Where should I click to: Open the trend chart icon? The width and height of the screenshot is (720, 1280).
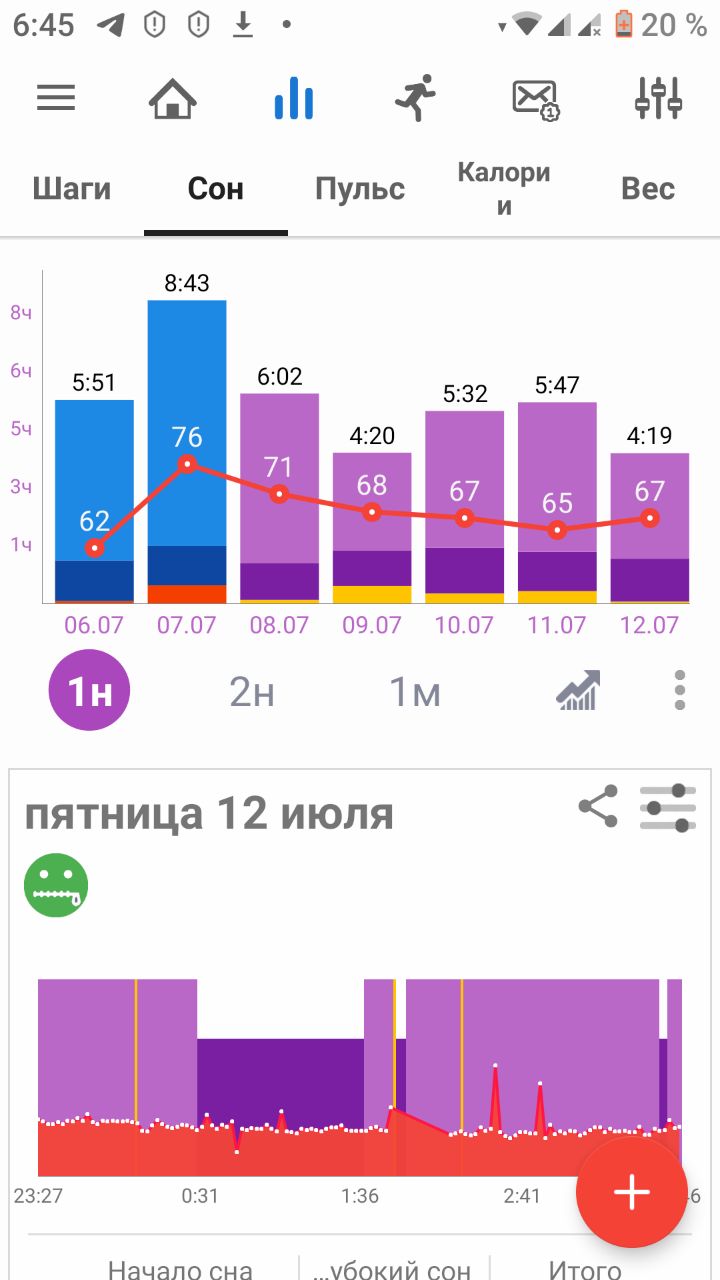578,690
